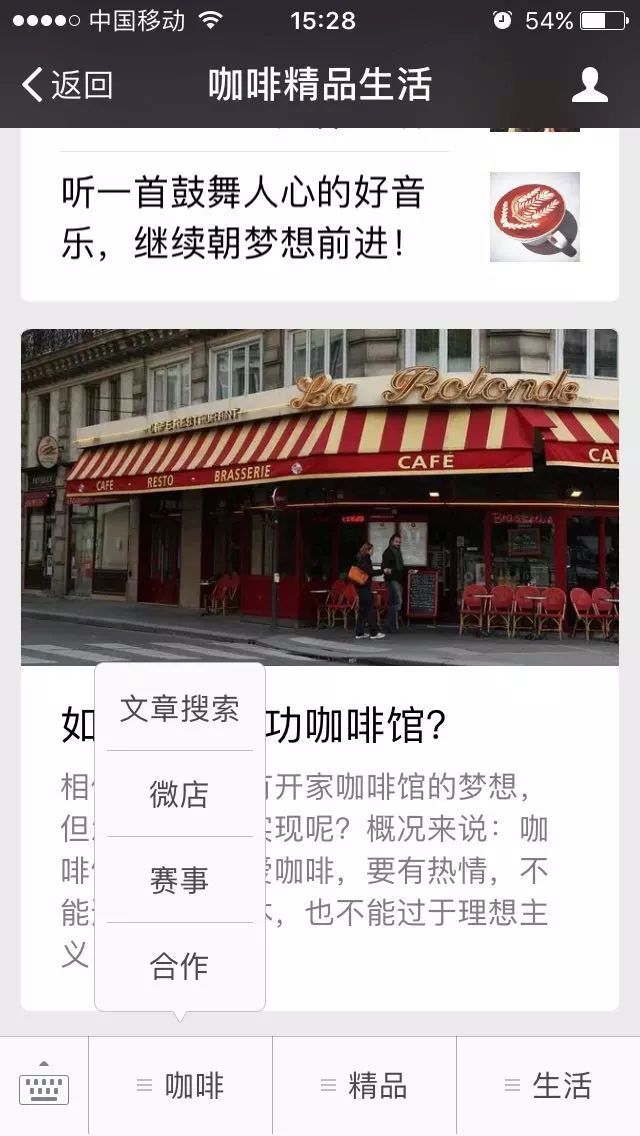This screenshot has height=1136, width=640.
Task: Switch to keyboard input mode
Action: 44,1086
